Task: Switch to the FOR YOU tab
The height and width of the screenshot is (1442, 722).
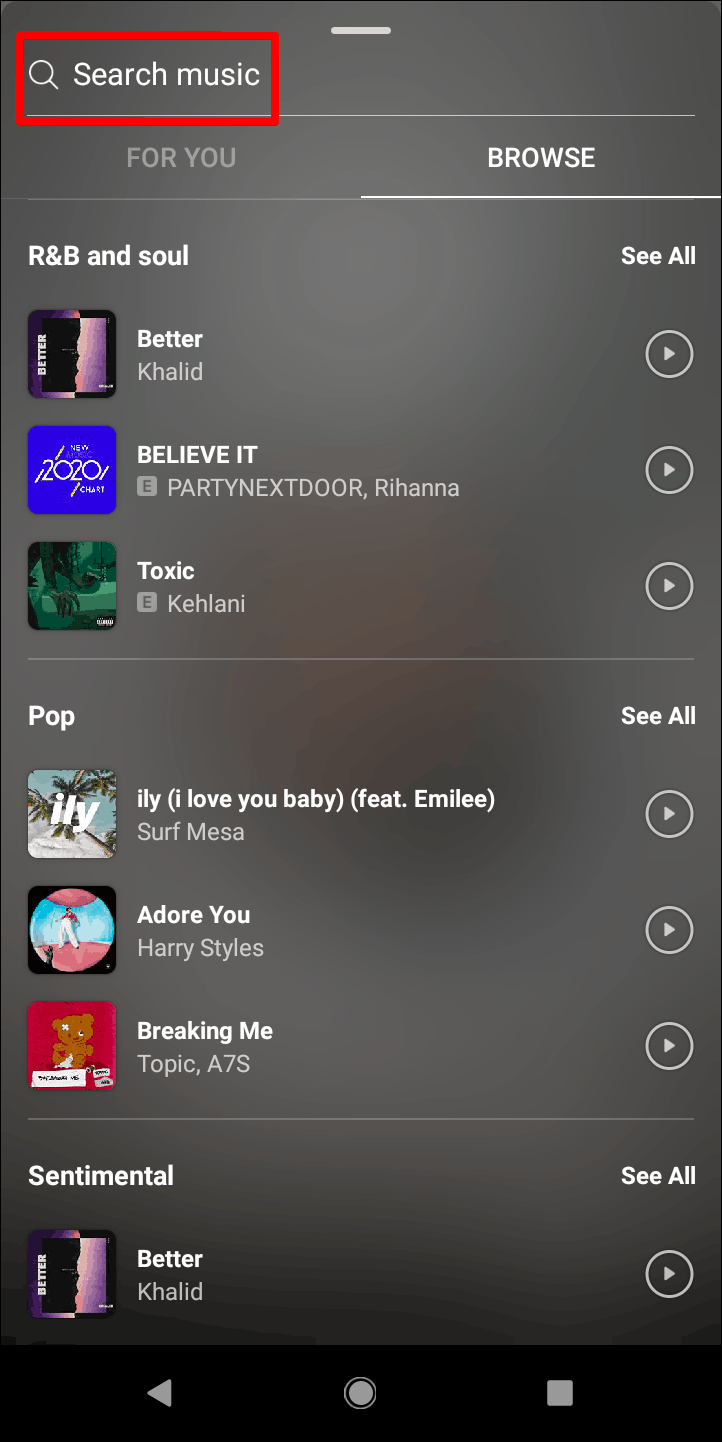Action: tap(181, 158)
